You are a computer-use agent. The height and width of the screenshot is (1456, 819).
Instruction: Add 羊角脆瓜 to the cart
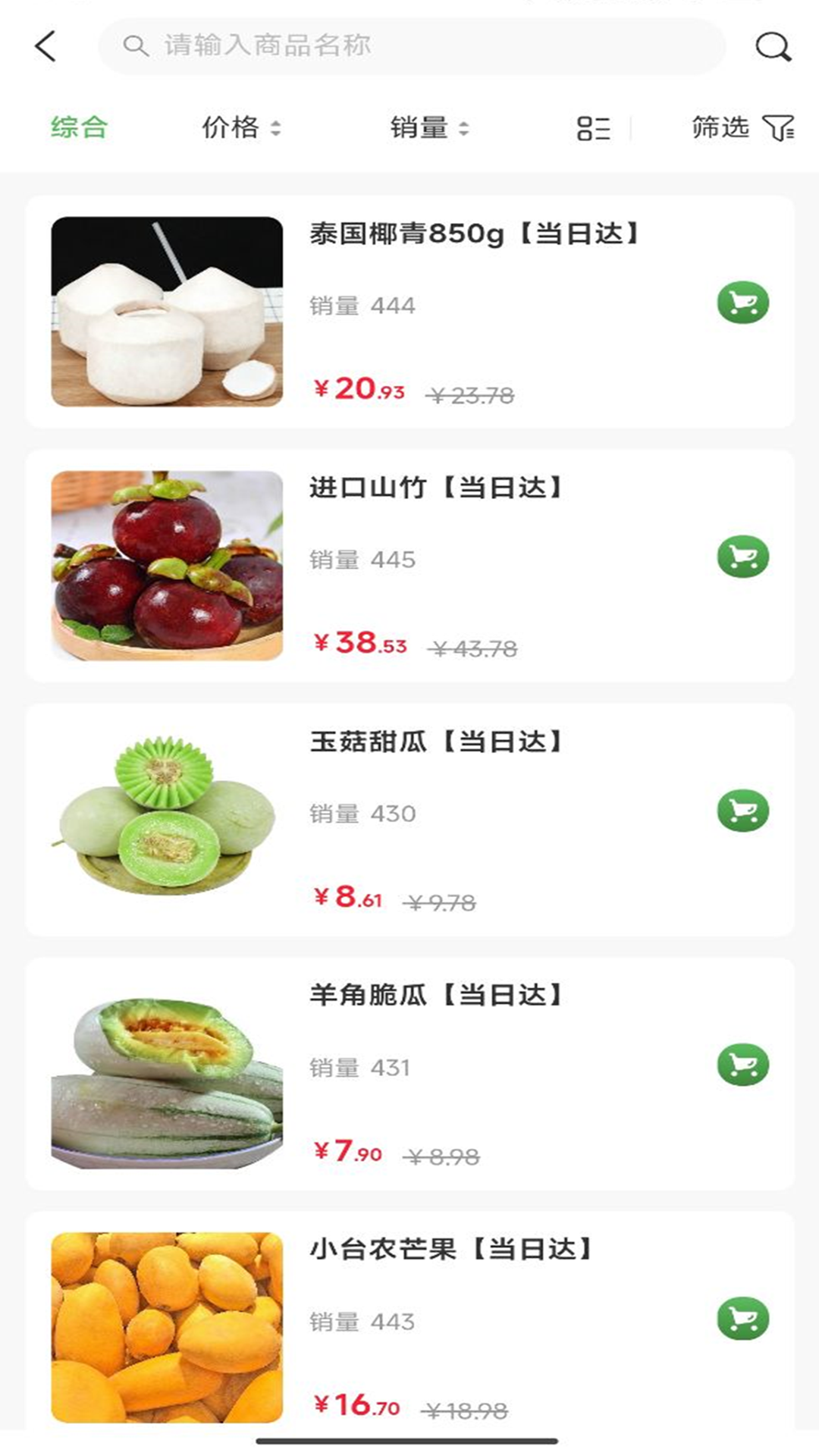click(x=742, y=1065)
